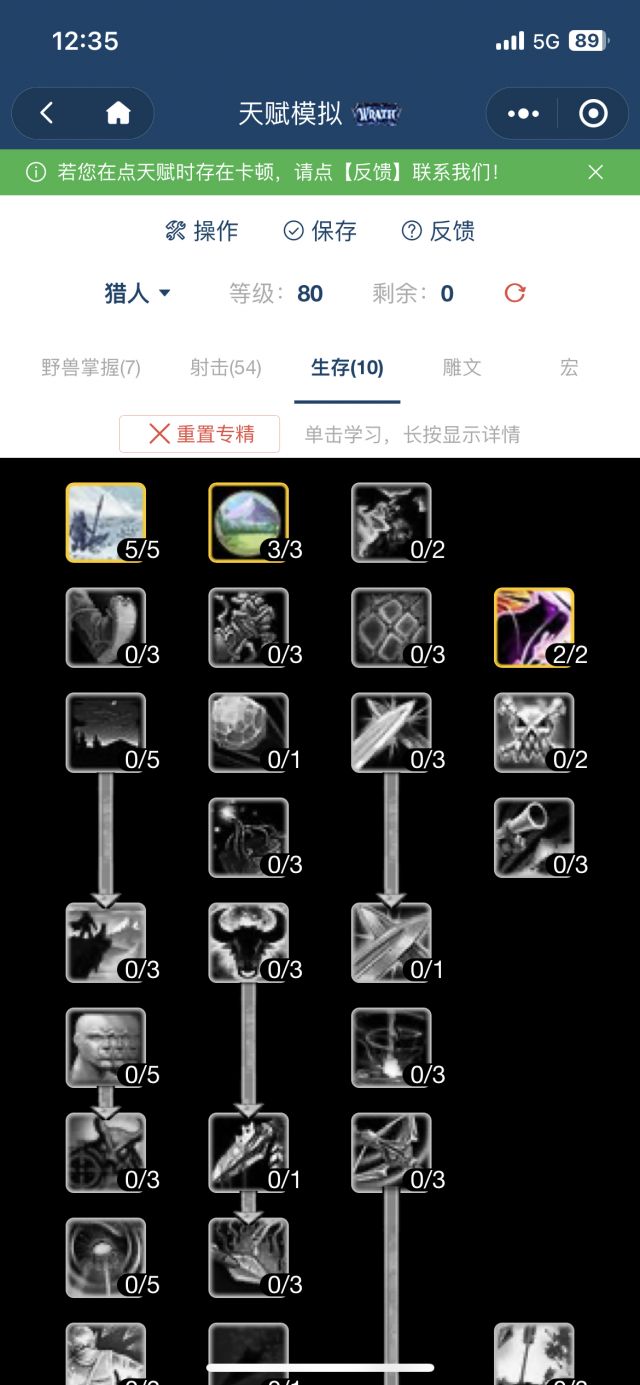This screenshot has height=1385, width=640.
Task: Open the 雕文 glyph tab
Action: 462,368
